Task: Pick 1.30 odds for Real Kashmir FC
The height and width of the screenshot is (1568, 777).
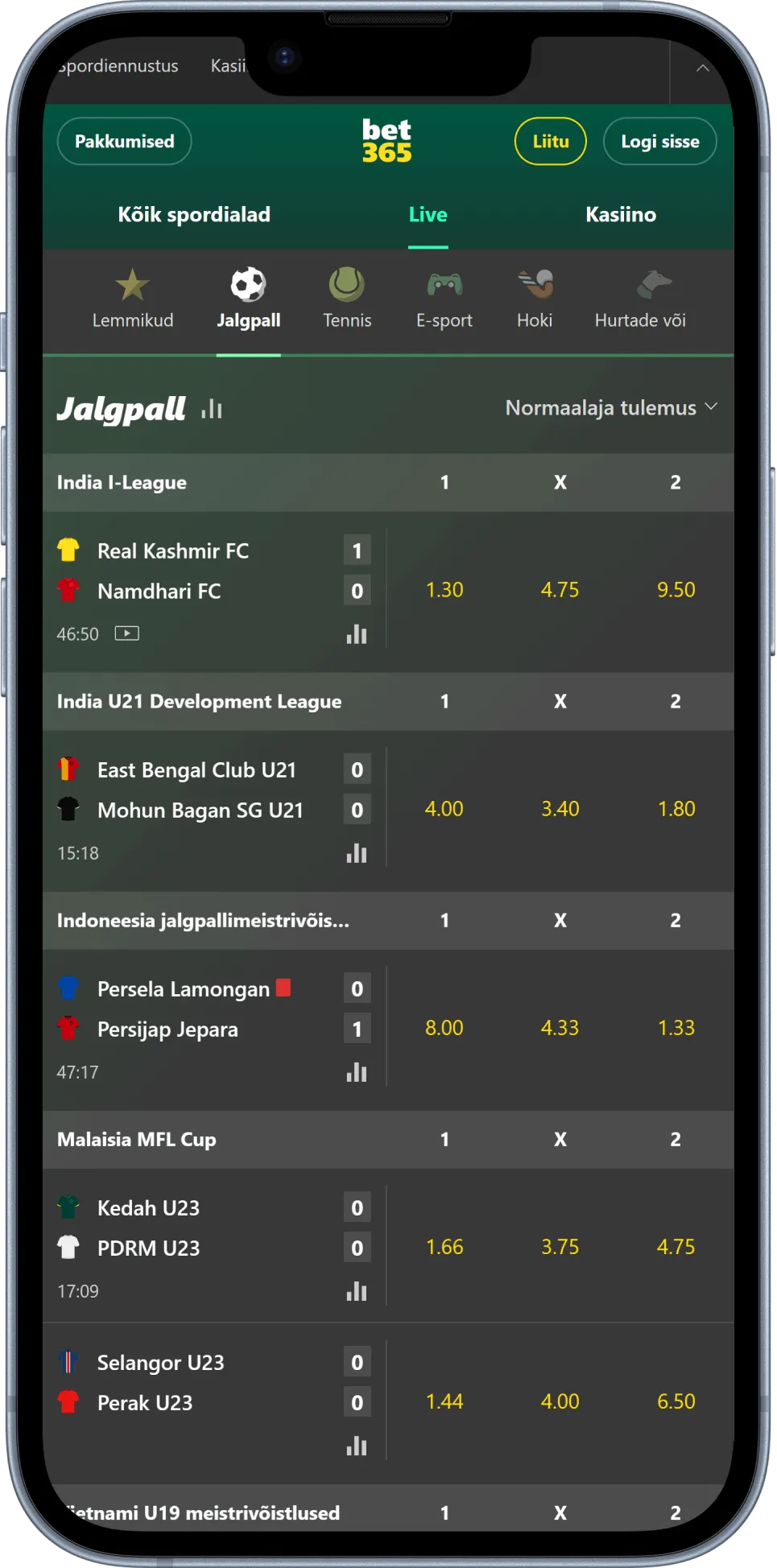Action: point(444,590)
